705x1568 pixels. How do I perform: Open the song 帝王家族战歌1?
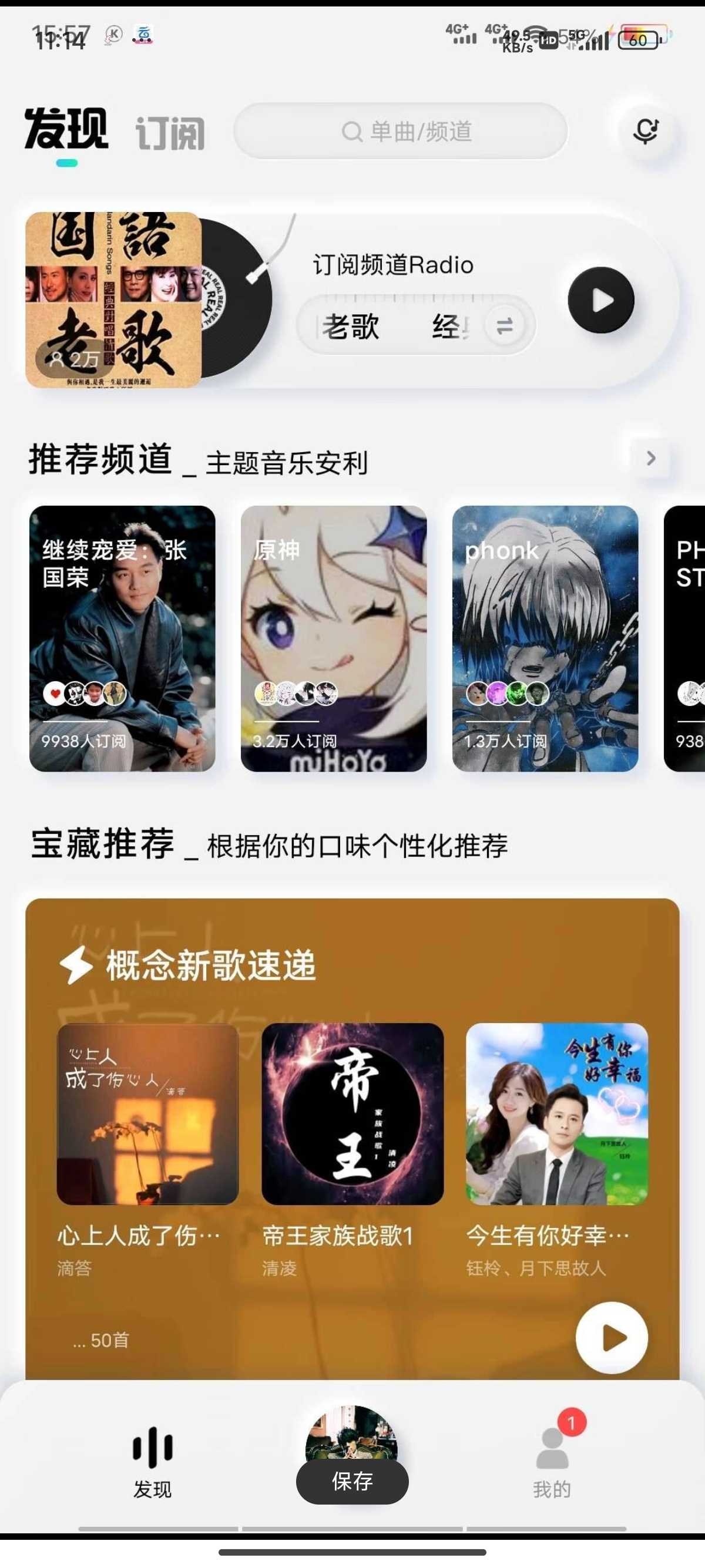pyautogui.click(x=352, y=1114)
